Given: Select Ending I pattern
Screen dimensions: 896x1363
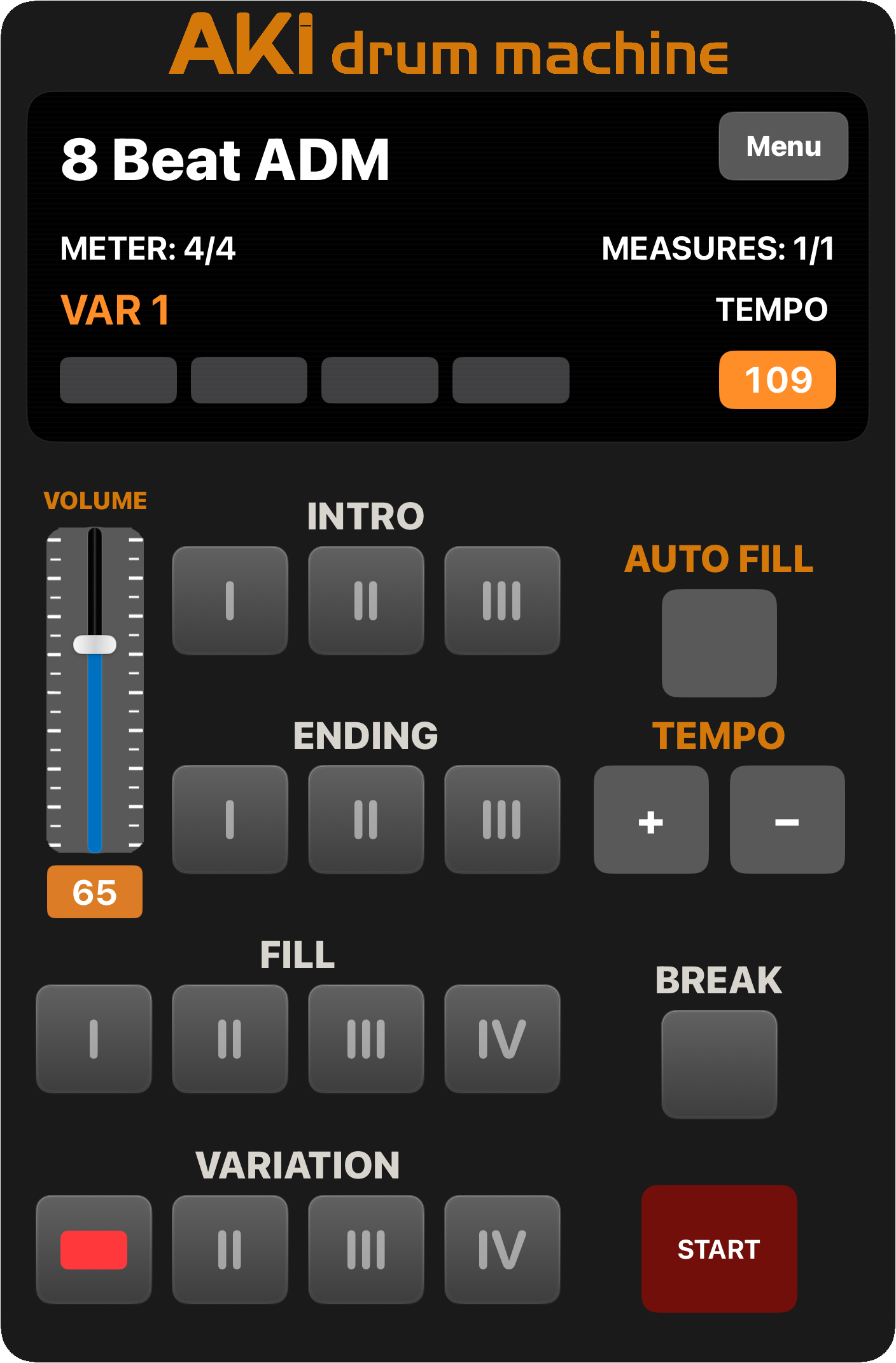Looking at the screenshot, I should click(x=230, y=819).
